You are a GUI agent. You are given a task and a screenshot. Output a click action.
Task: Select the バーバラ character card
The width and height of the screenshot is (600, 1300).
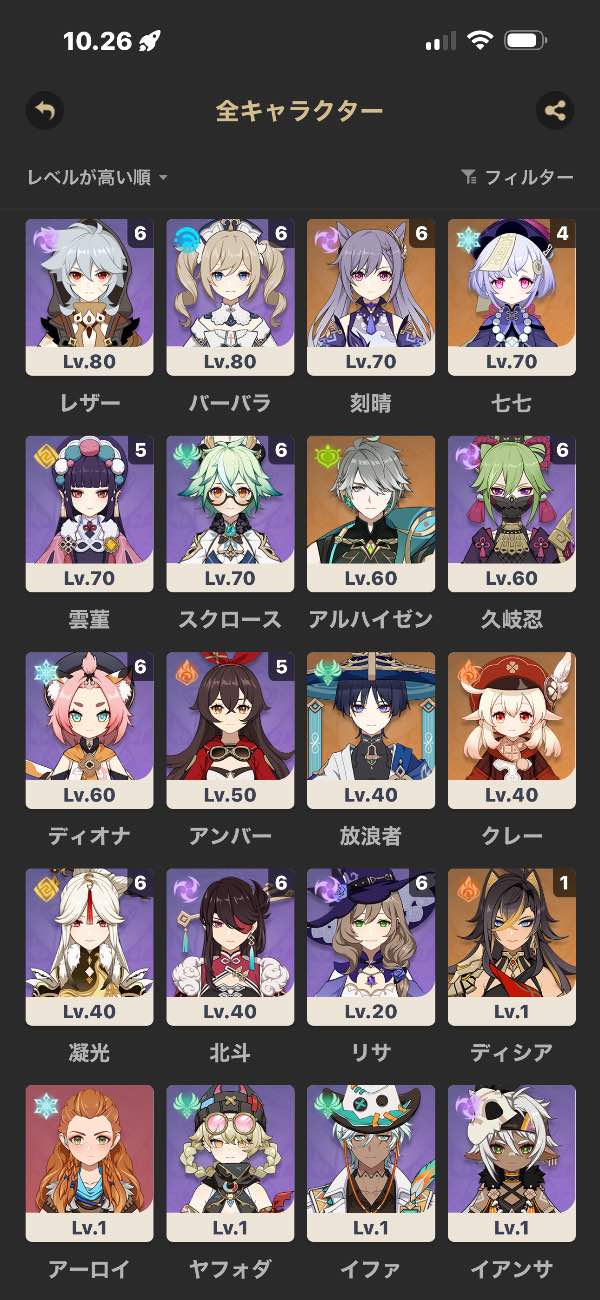click(230, 297)
